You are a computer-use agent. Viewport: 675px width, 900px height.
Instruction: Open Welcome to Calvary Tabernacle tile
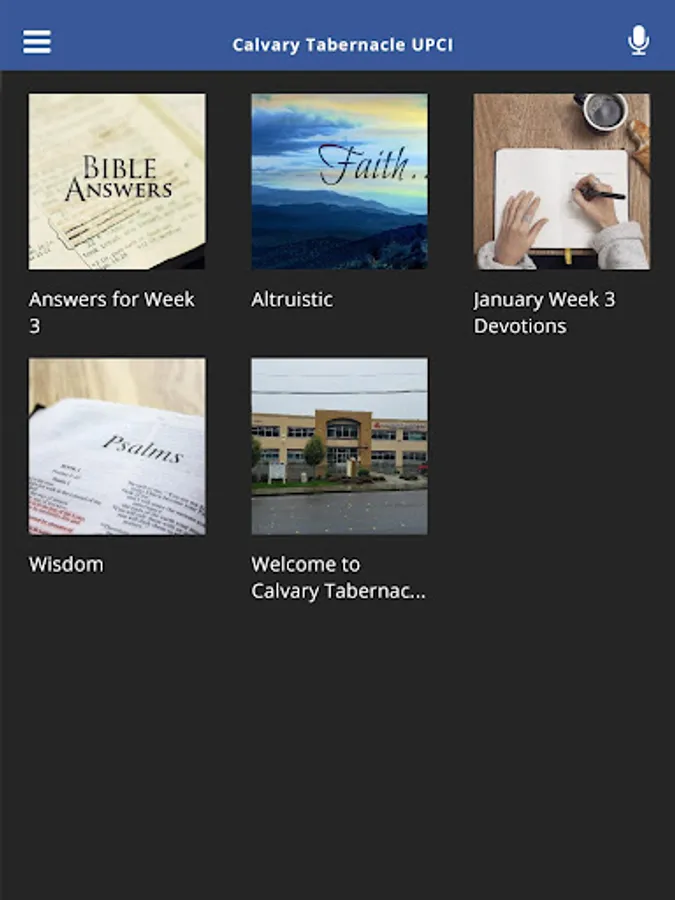[339, 446]
